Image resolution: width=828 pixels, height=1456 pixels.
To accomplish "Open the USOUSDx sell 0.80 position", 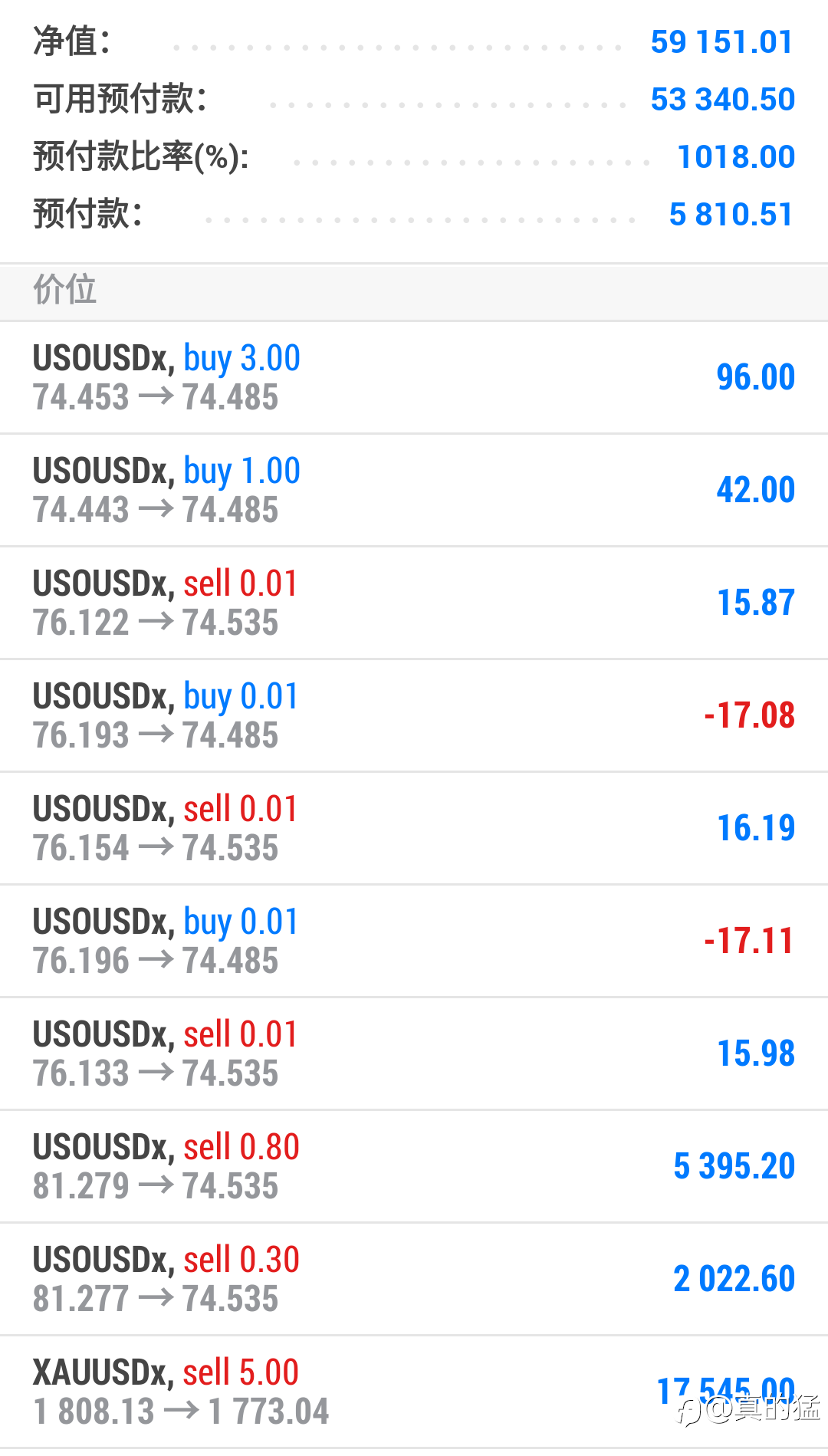I will click(414, 1167).
